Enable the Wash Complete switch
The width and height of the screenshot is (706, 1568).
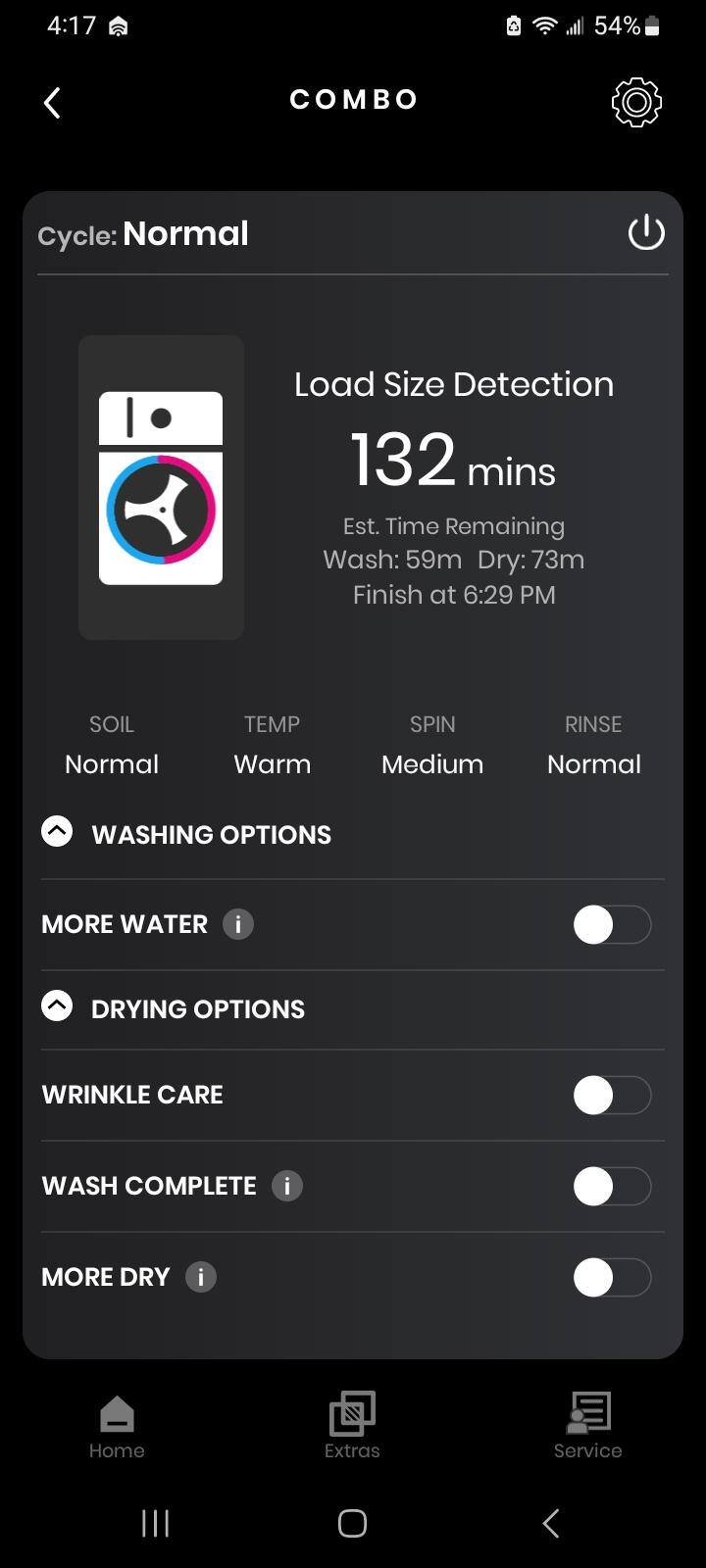click(612, 1186)
